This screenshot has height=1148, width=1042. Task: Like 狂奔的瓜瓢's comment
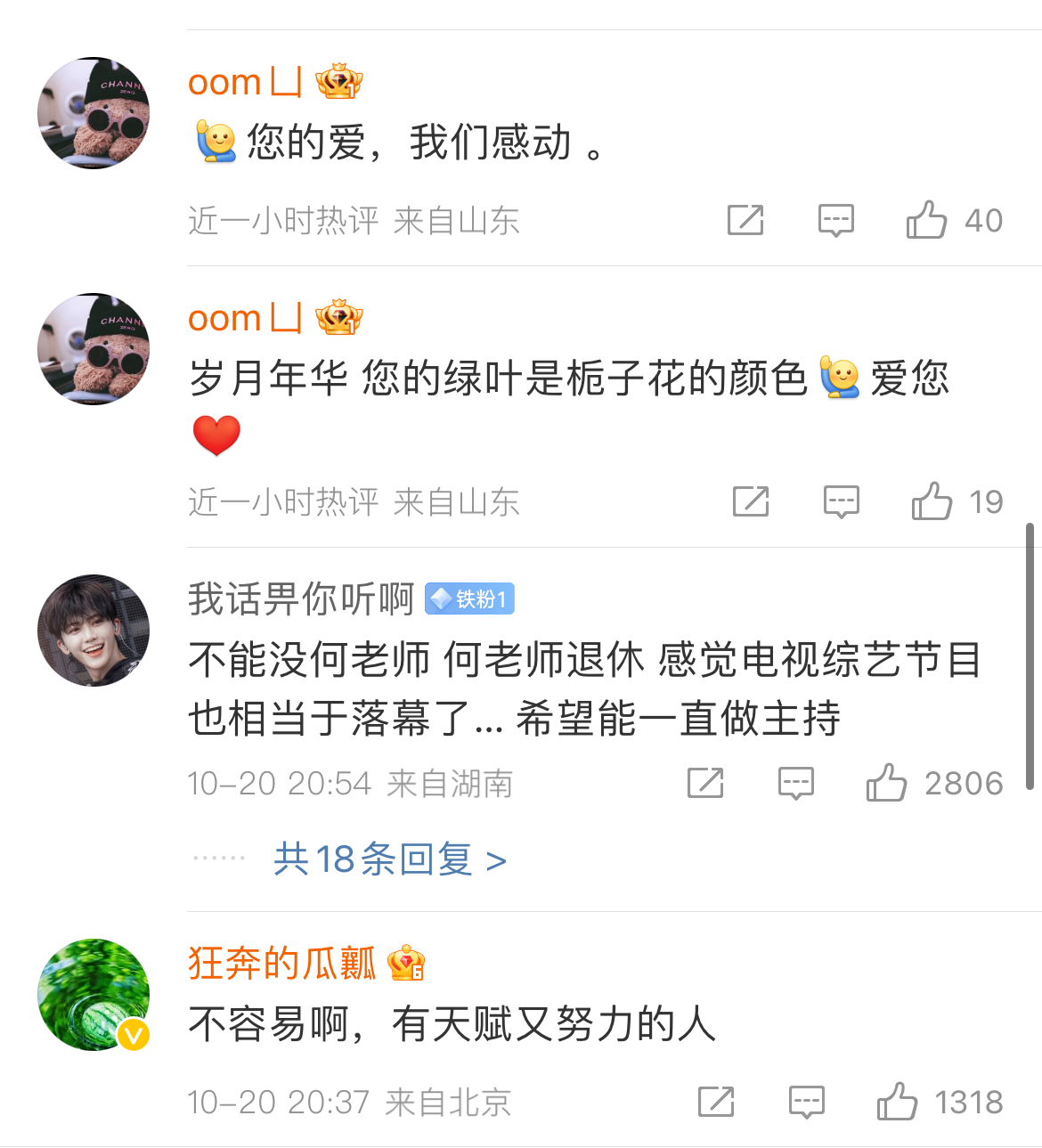897,1102
